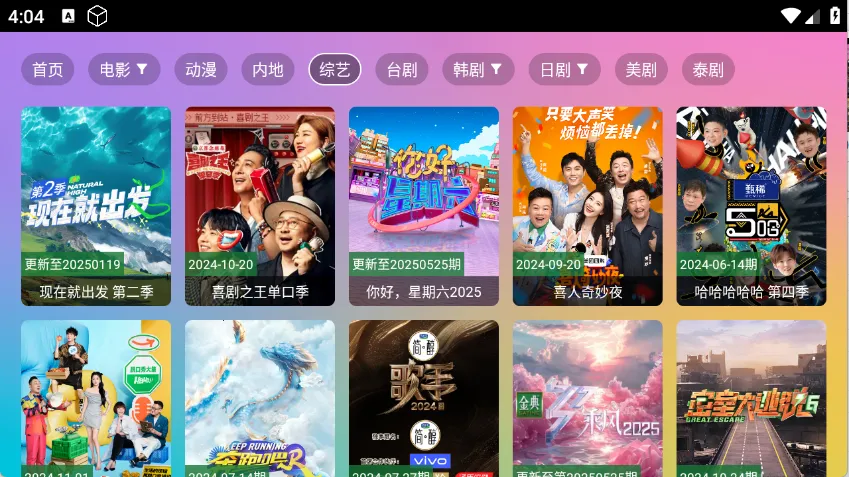Image resolution: width=849 pixels, height=477 pixels.
Task: Open the 韩剧 category filter
Action: point(478,70)
